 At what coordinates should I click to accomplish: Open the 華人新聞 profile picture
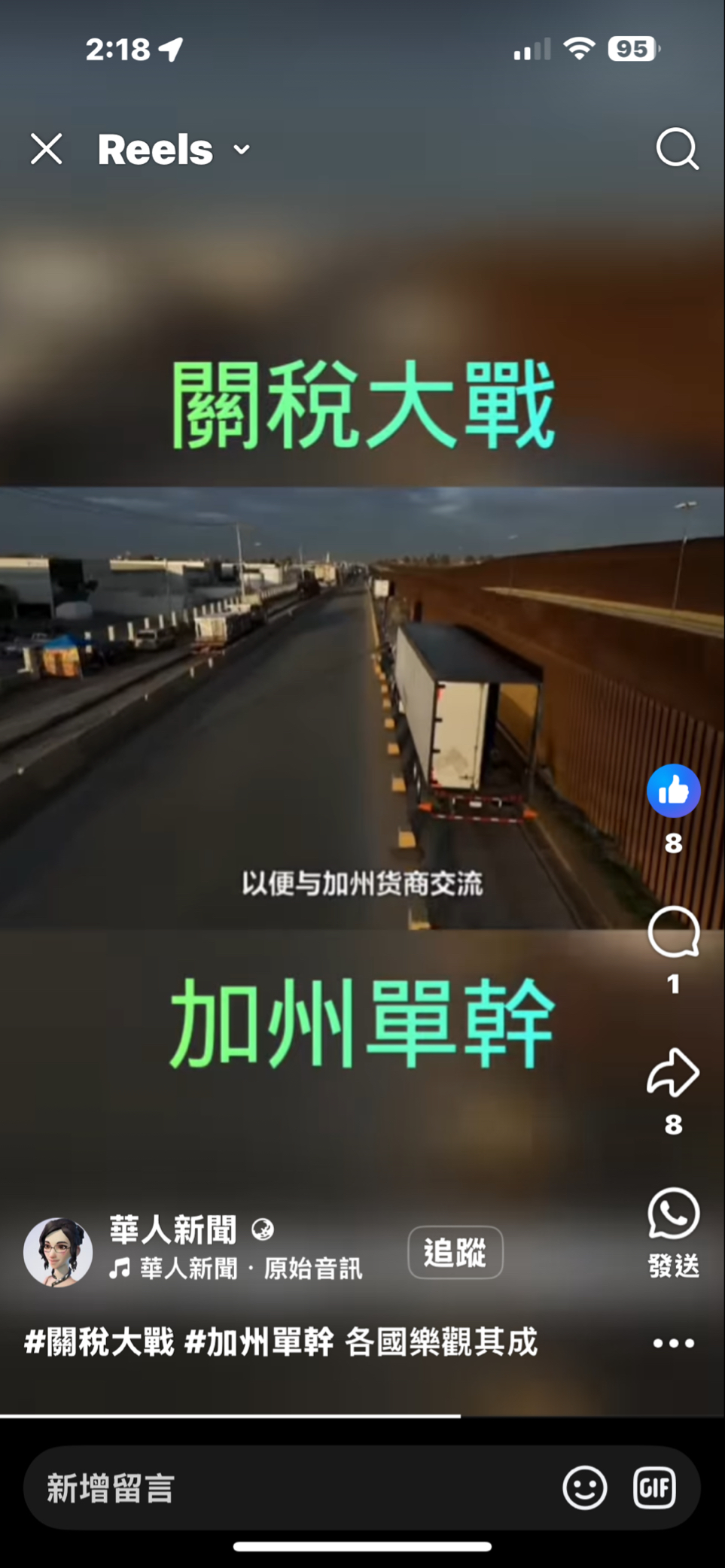click(58, 1252)
